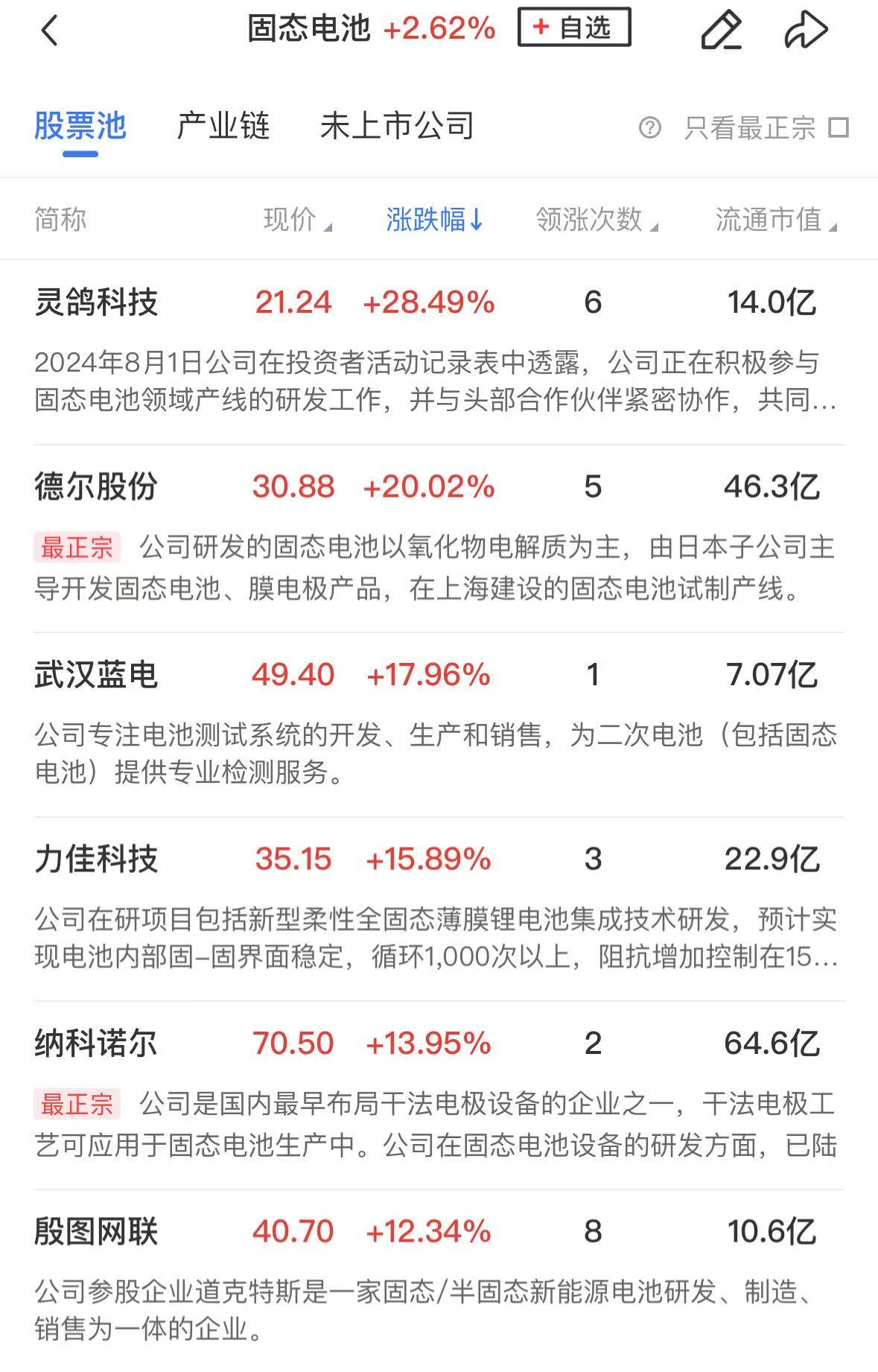The width and height of the screenshot is (878, 1372).
Task: Switch to the 未上市公司 tab
Action: pyautogui.click(x=397, y=126)
